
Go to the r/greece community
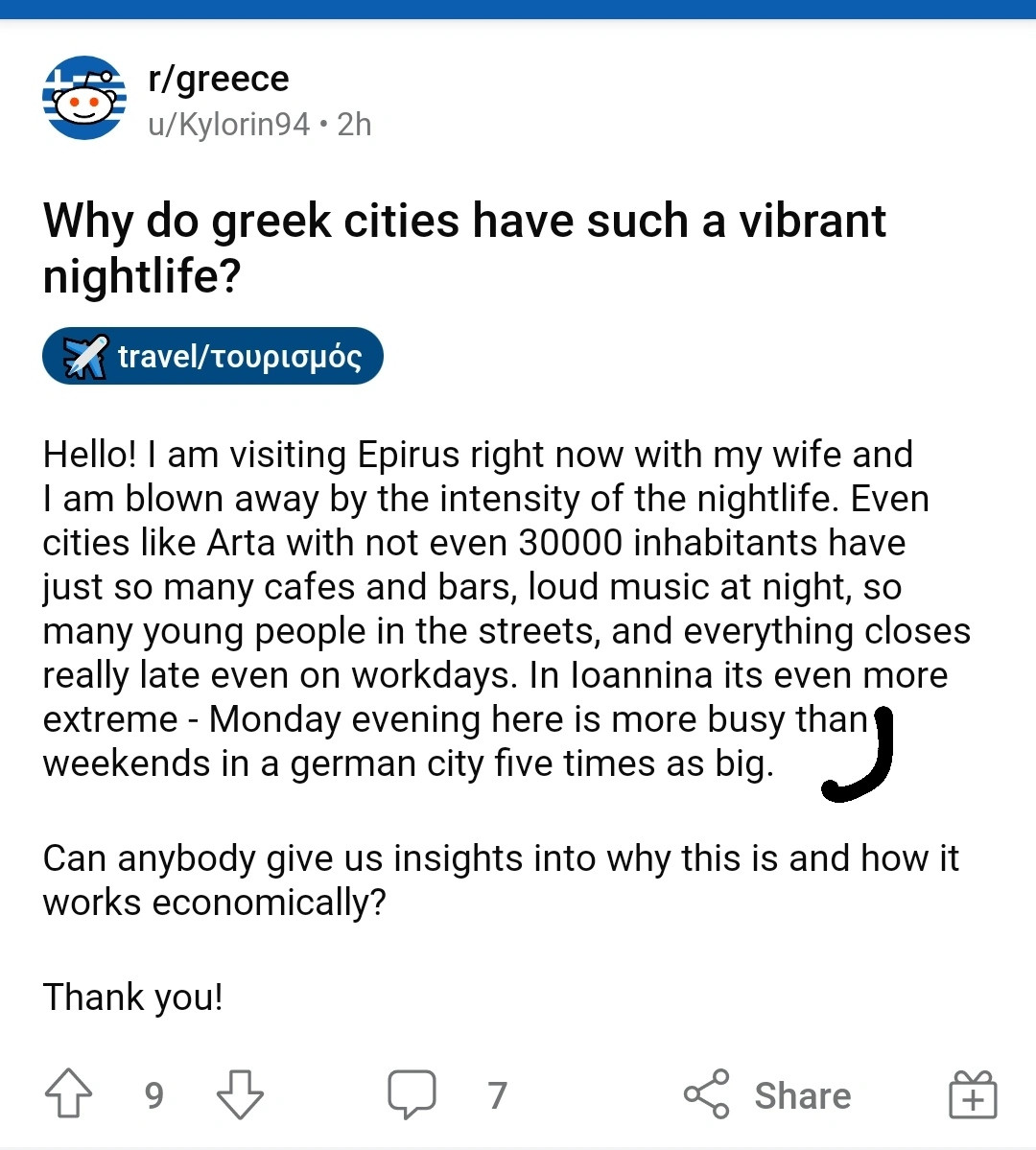coord(218,79)
